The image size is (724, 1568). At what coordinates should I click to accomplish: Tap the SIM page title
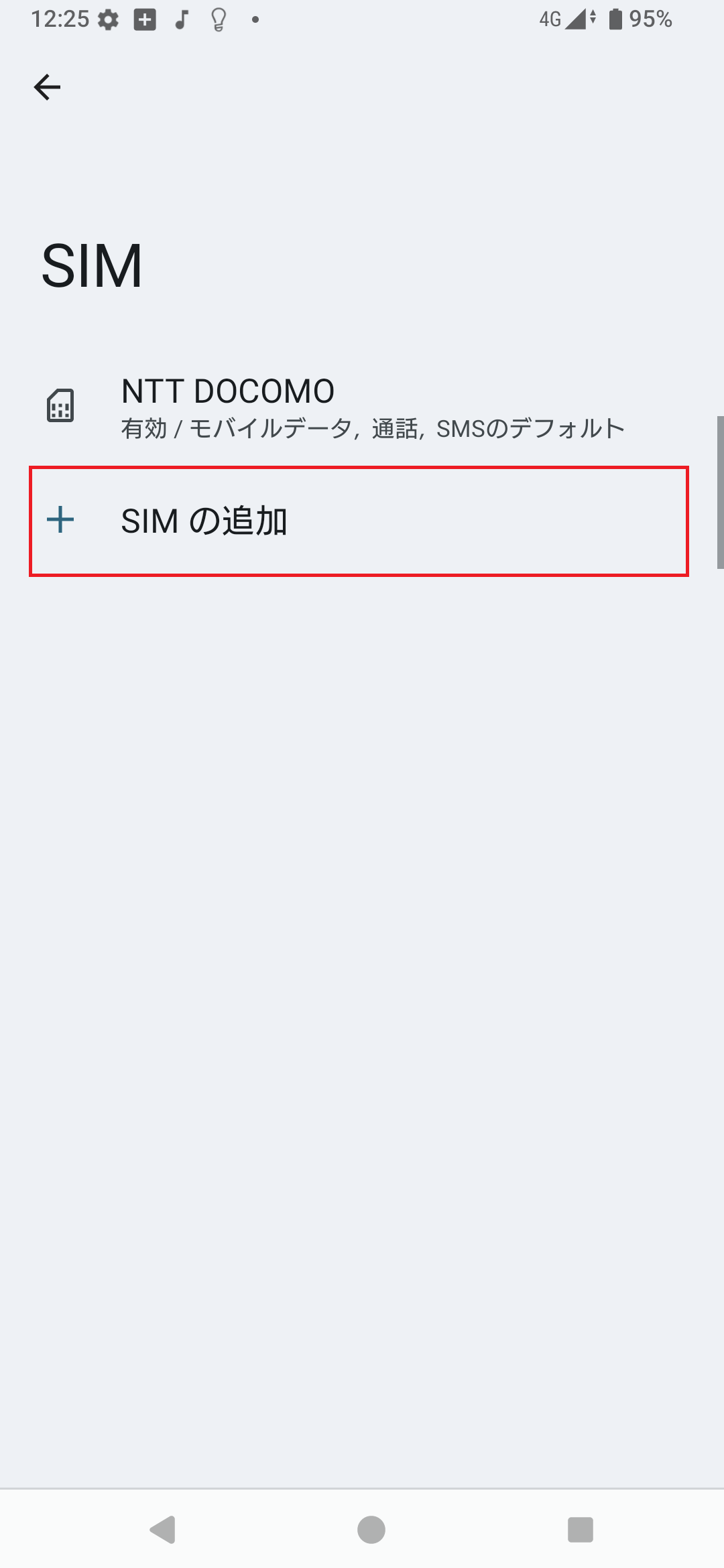(93, 263)
